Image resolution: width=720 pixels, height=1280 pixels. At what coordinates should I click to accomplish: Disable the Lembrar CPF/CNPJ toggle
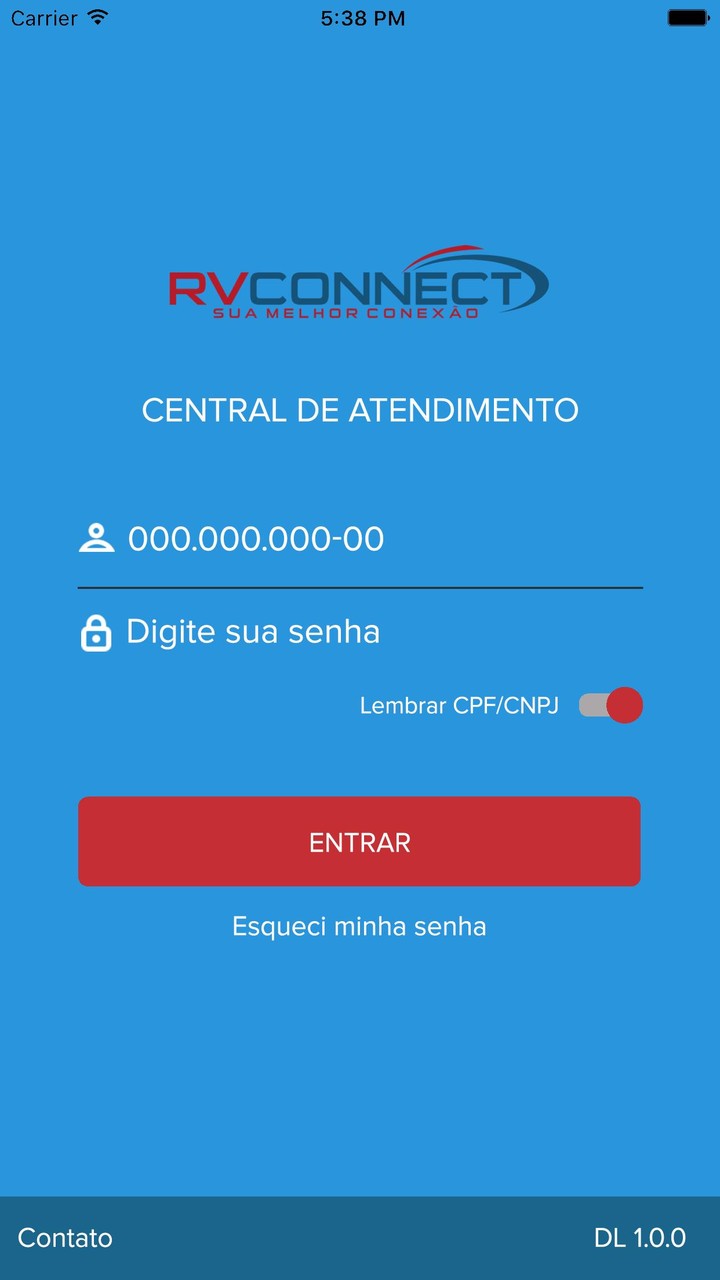click(x=608, y=705)
